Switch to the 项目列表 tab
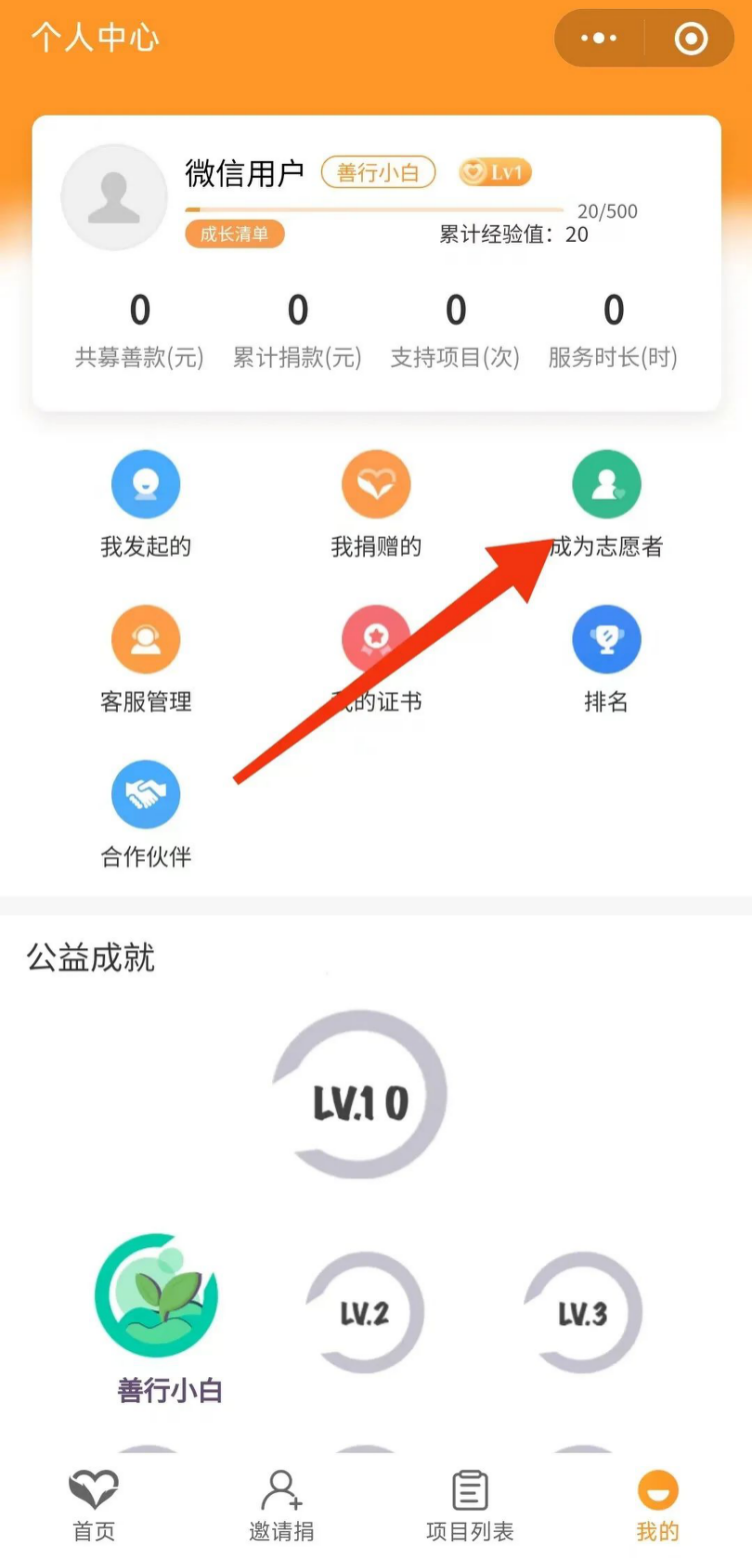The image size is (752, 1559). (470, 1505)
